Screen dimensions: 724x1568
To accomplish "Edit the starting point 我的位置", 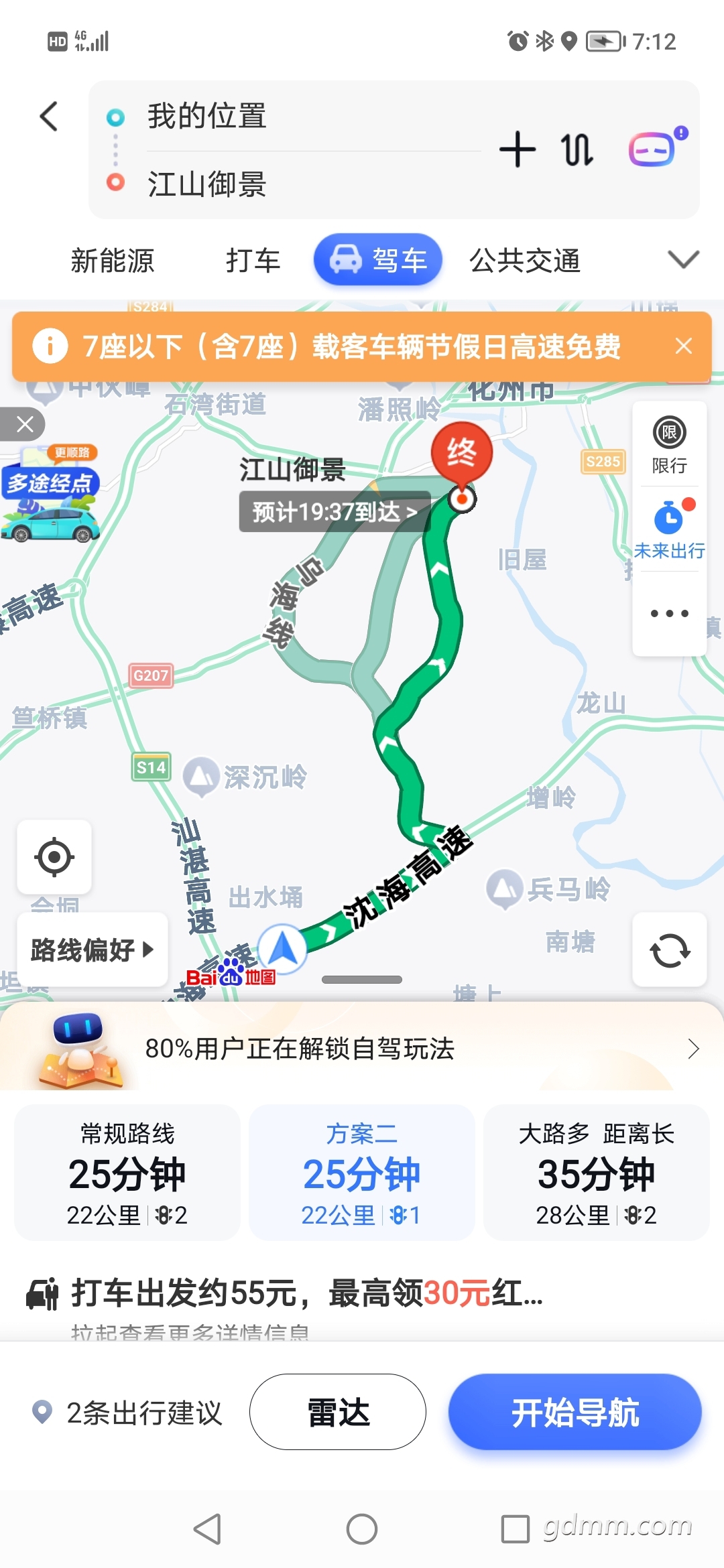I will [x=208, y=117].
